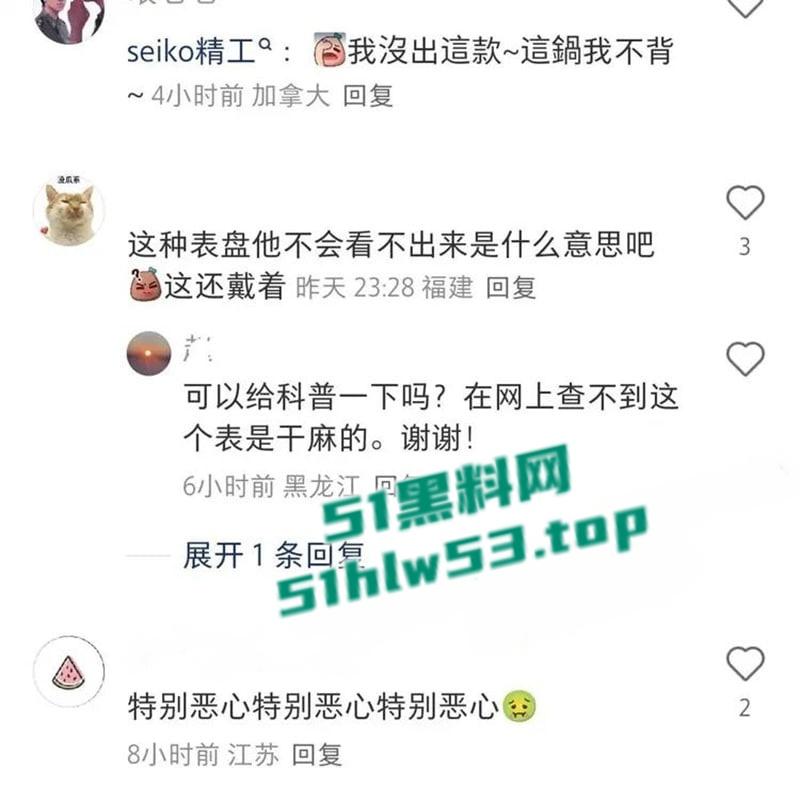Open the watermelon avatar's profile
The image size is (800, 800).
coord(68,672)
